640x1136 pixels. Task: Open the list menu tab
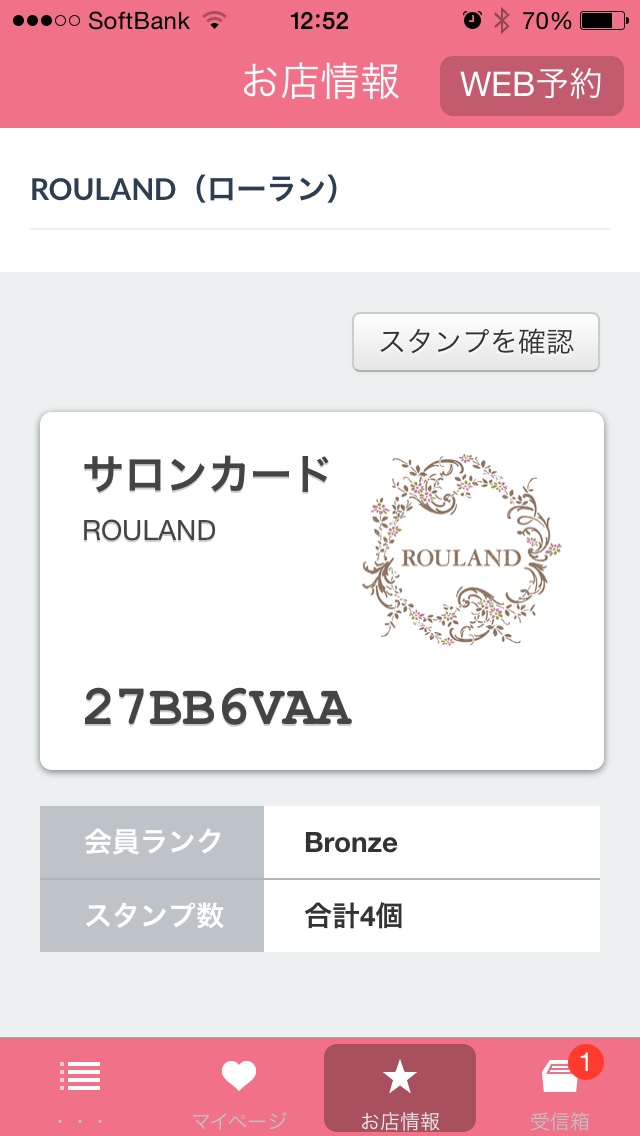[80, 1088]
